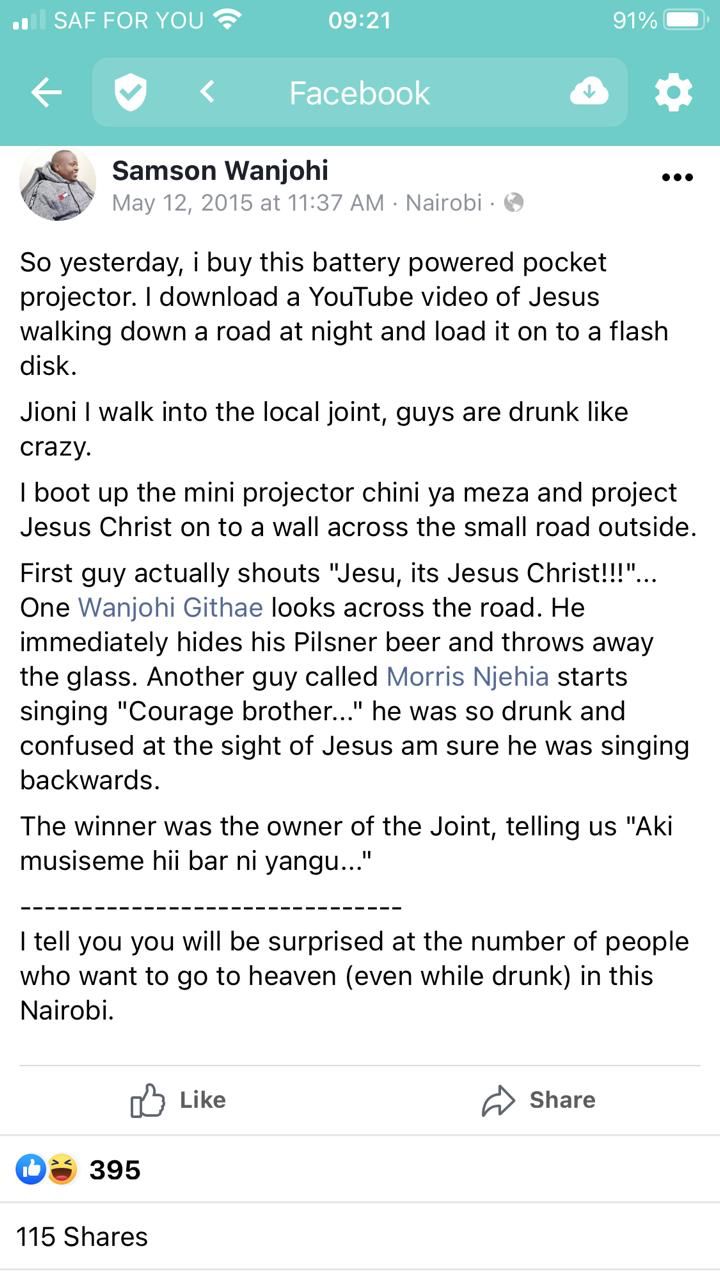Open the settings gear
The height and width of the screenshot is (1280, 720).
tap(673, 93)
